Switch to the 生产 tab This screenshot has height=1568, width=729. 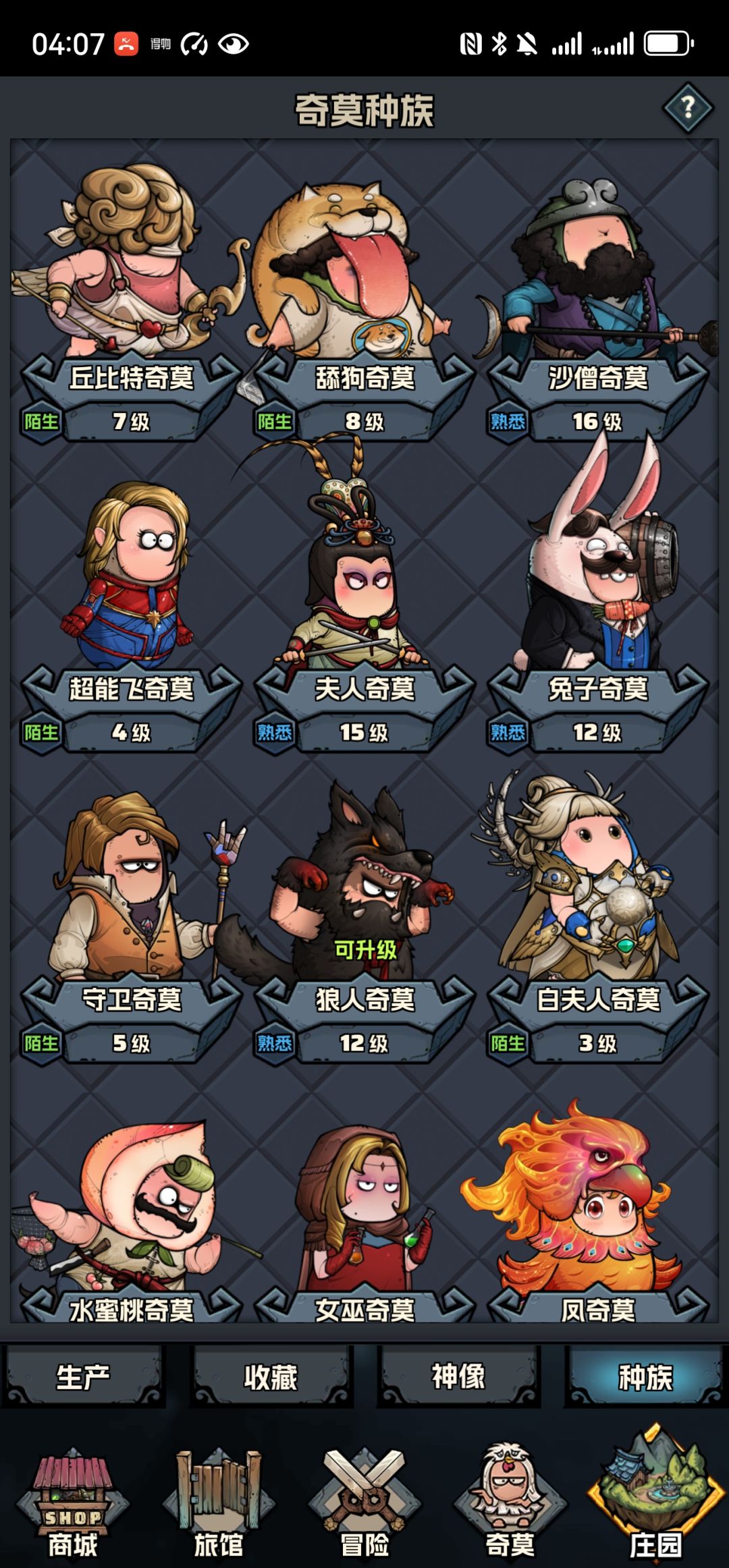point(83,1376)
